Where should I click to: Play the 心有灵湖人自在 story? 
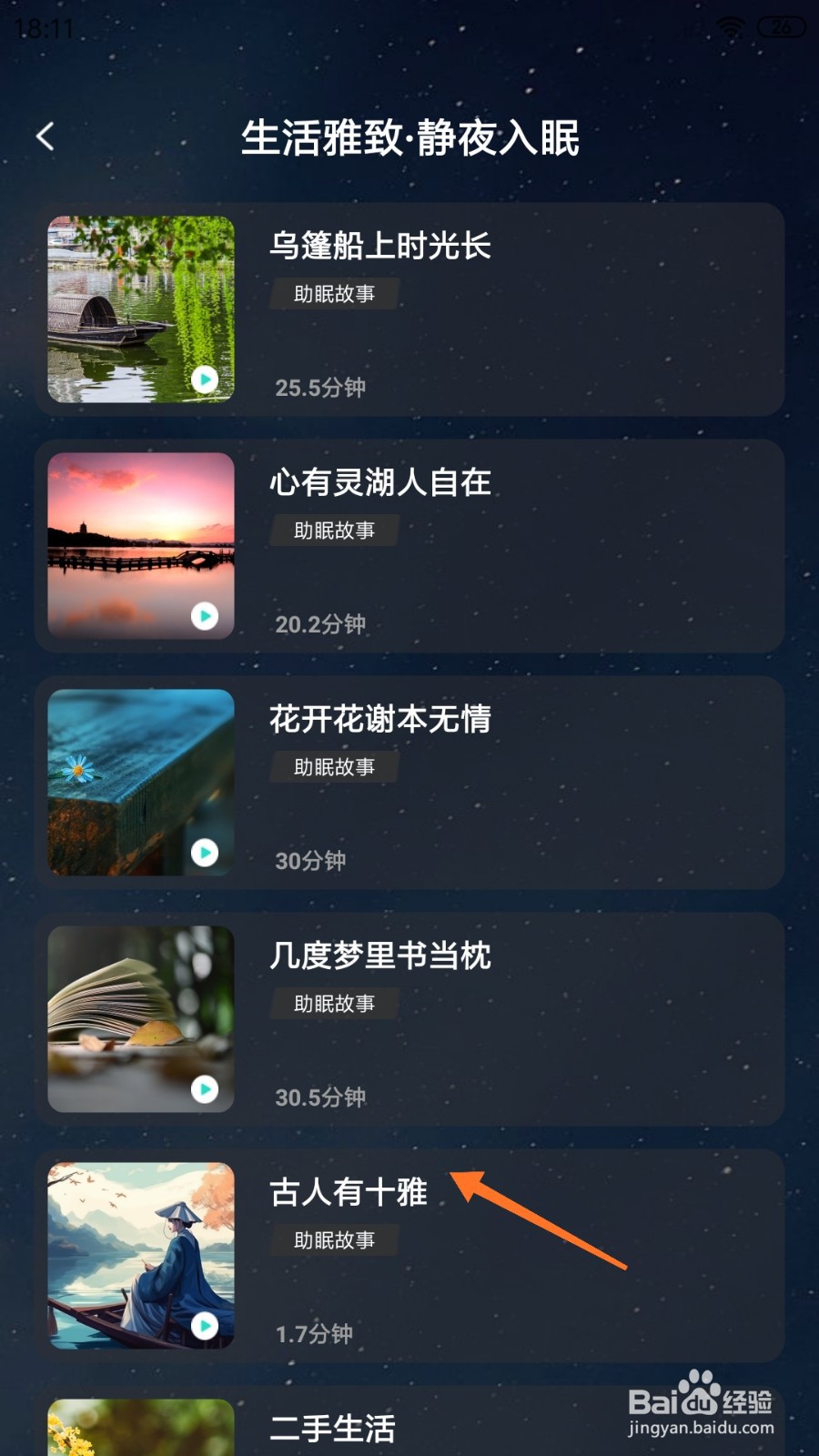point(205,617)
